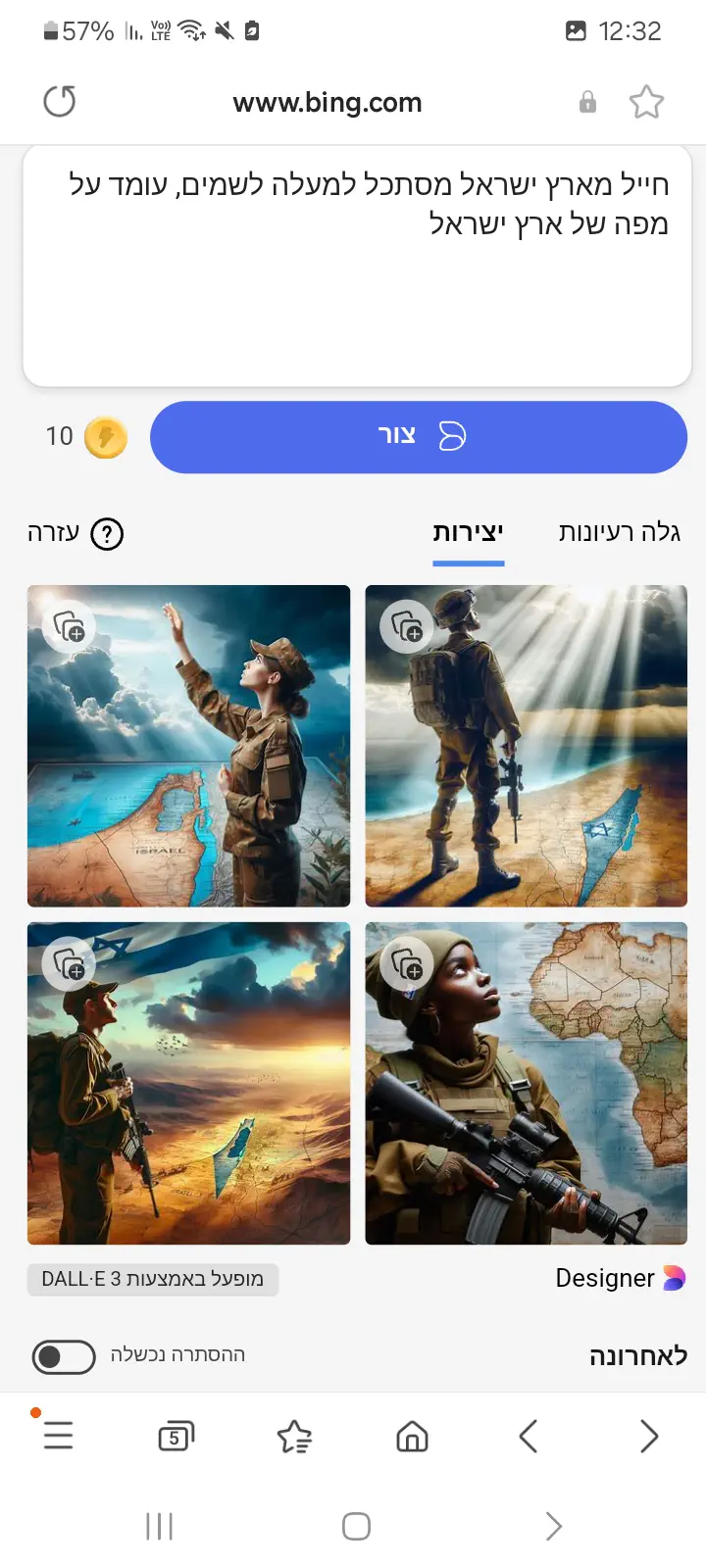Open the female soldier reaching to the sky image
This screenshot has height=1568, width=706.
[188, 764]
